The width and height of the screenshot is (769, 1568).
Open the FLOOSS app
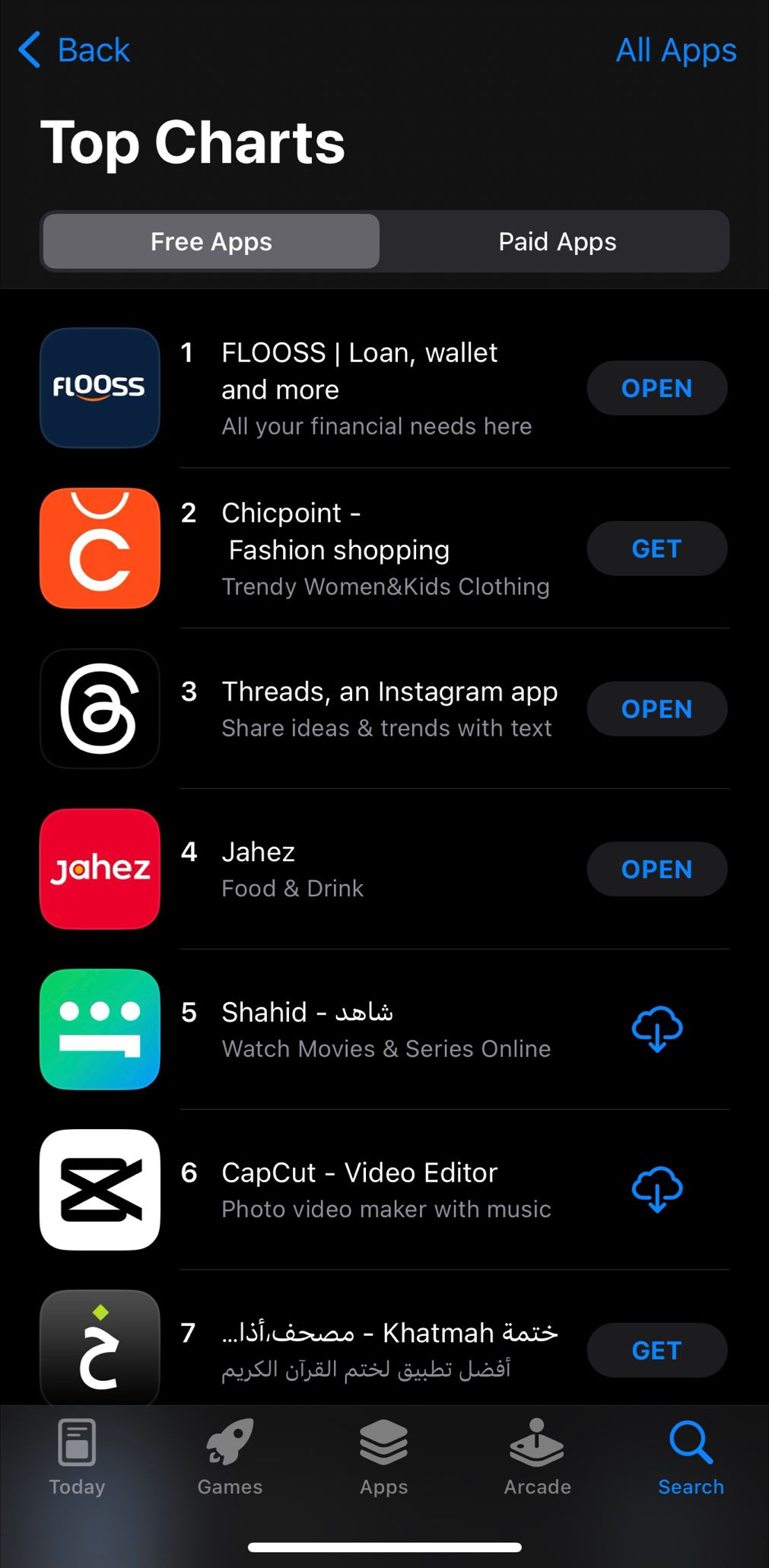(x=656, y=388)
